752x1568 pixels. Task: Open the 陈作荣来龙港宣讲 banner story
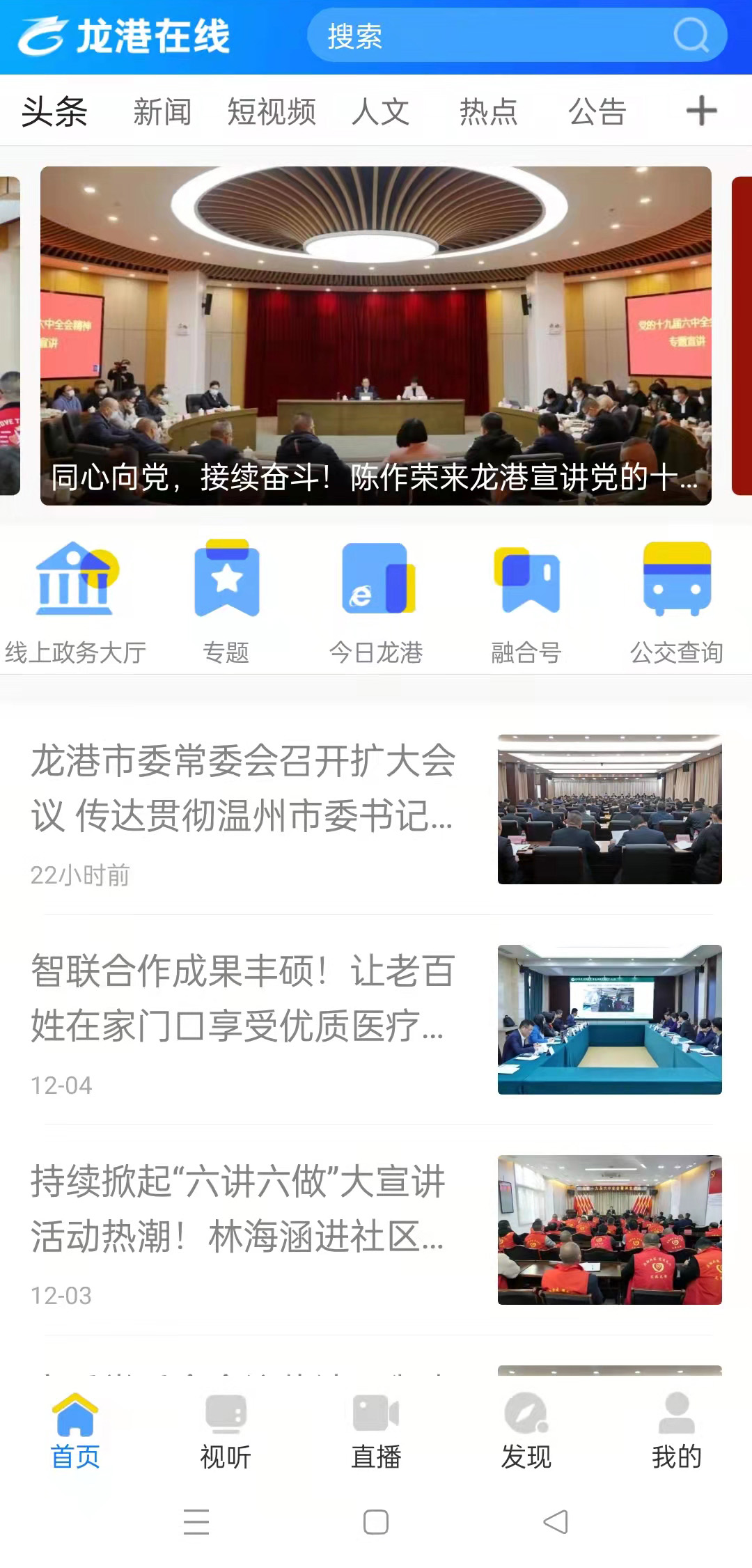tap(376, 336)
